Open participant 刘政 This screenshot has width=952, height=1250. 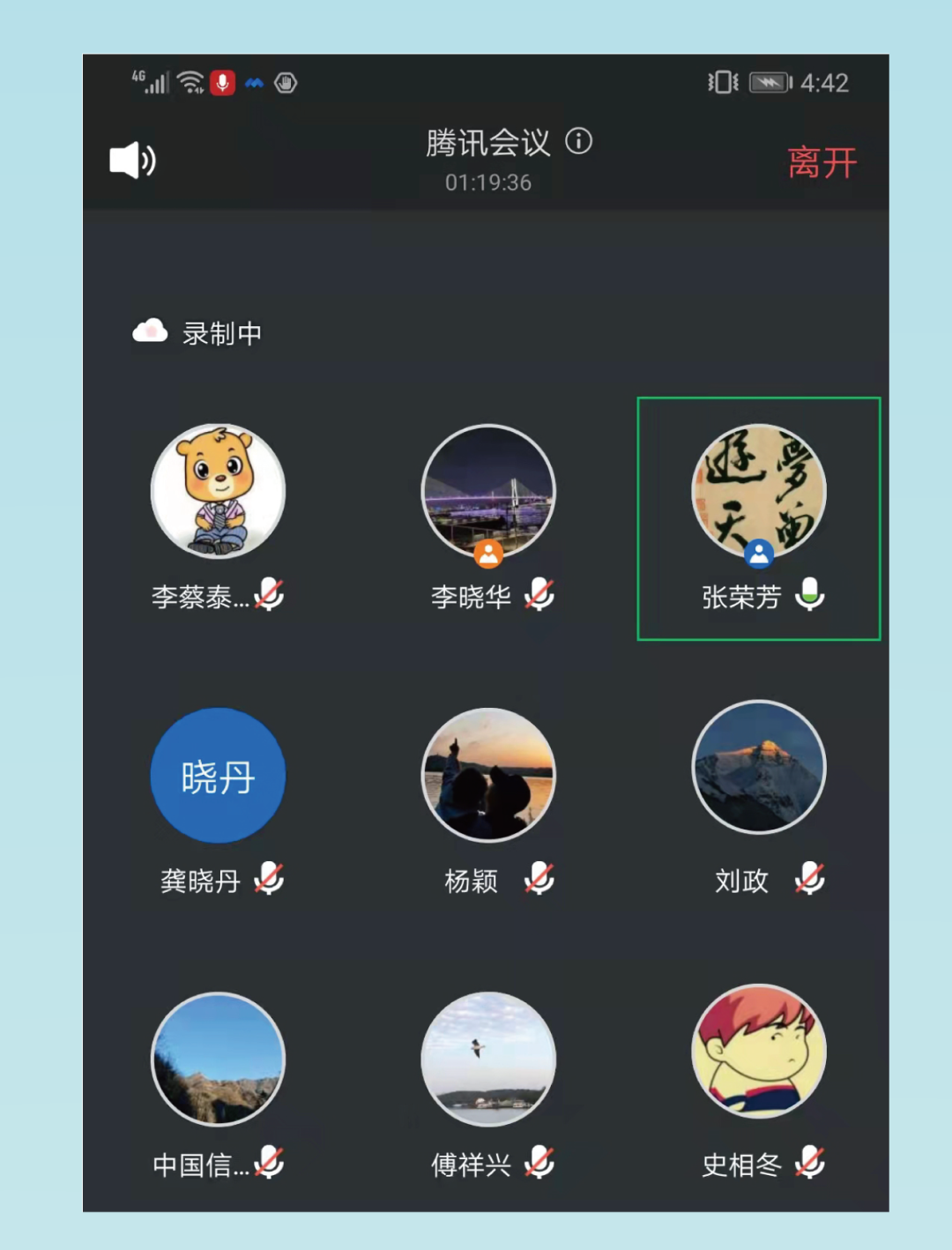tap(759, 768)
